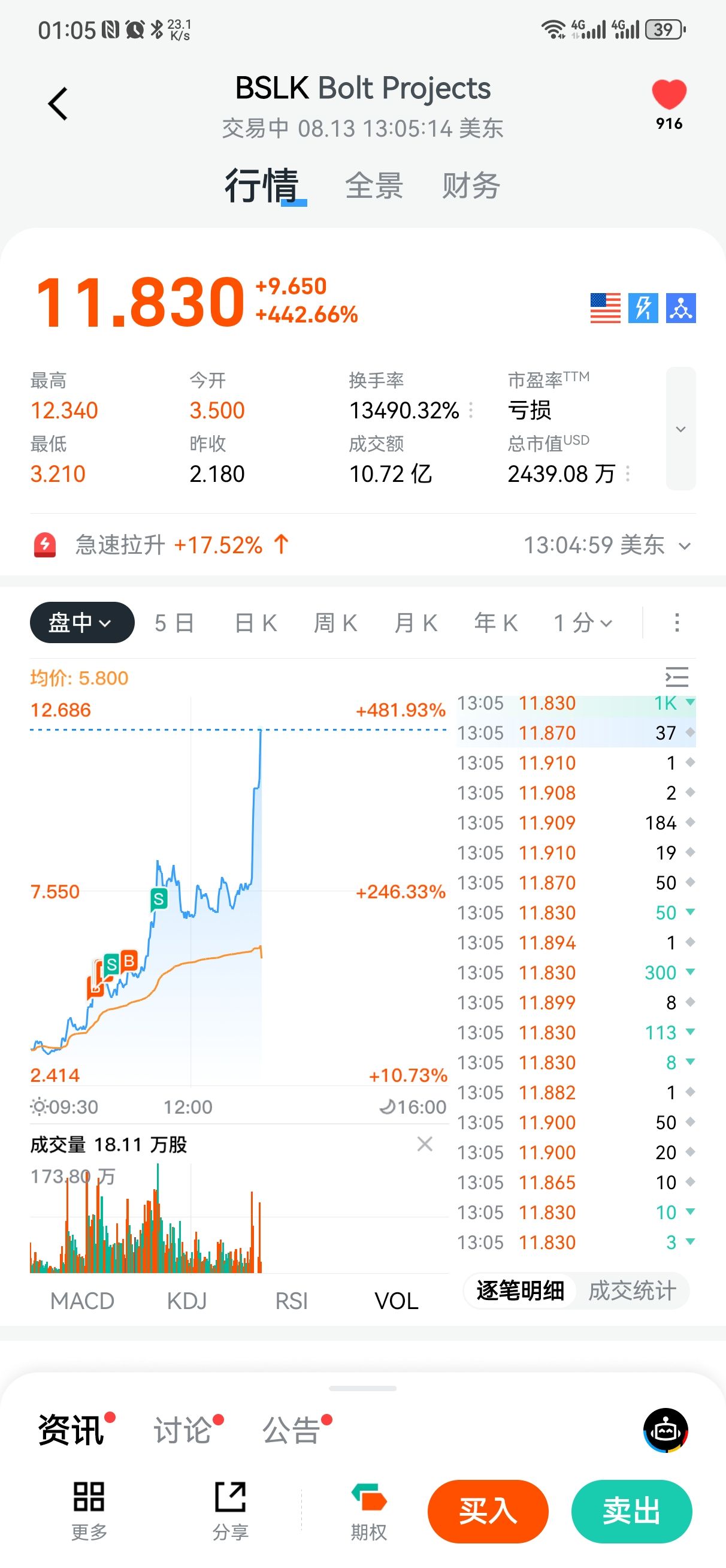Switch to 成交统计 view
The width and height of the screenshot is (726, 1568).
[632, 1290]
